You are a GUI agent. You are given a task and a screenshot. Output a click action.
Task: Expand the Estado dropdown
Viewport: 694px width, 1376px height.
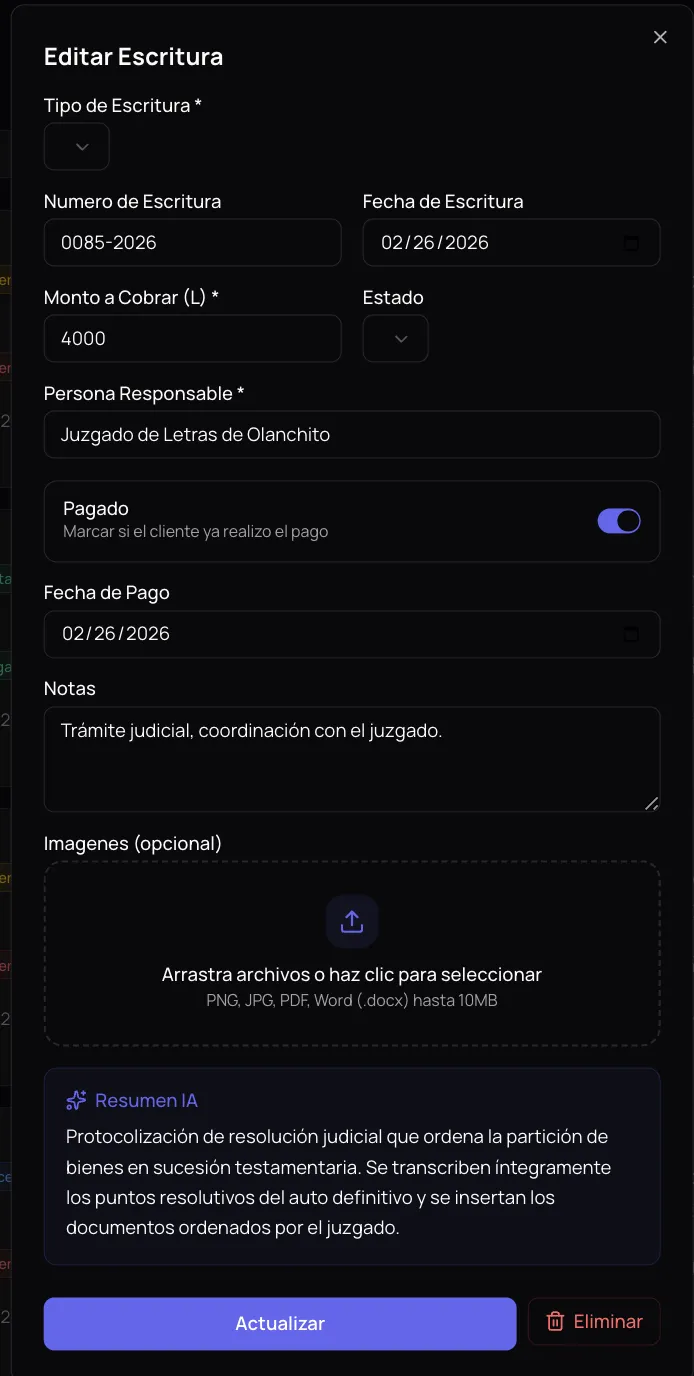point(396,339)
